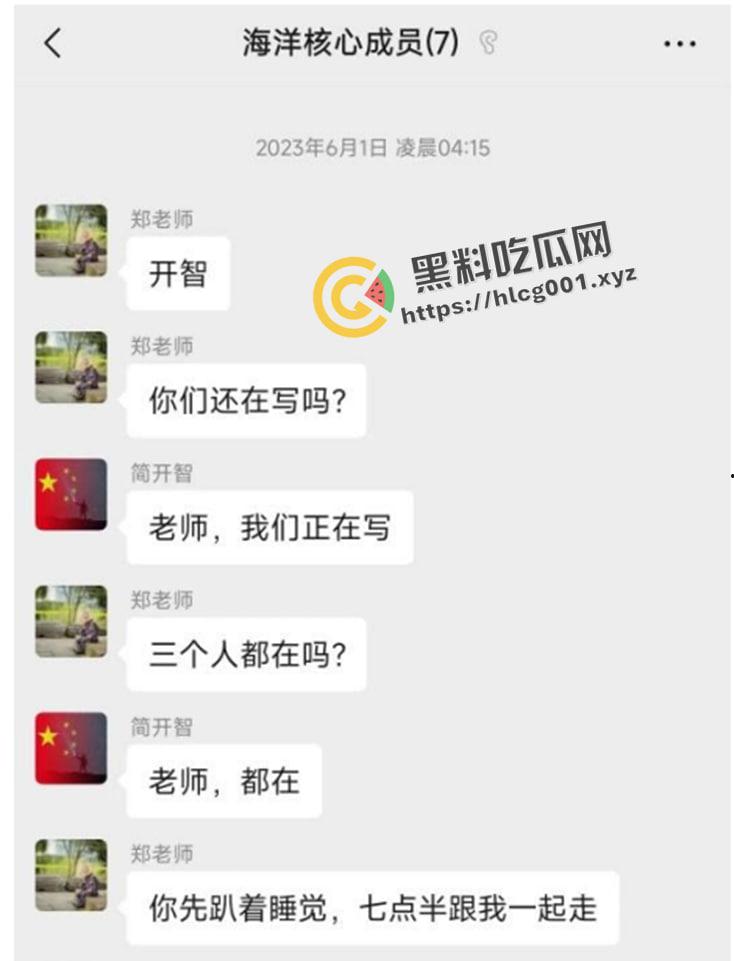Open the chat options via the three-dot icon
The width and height of the screenshot is (734, 961).
(x=680, y=44)
